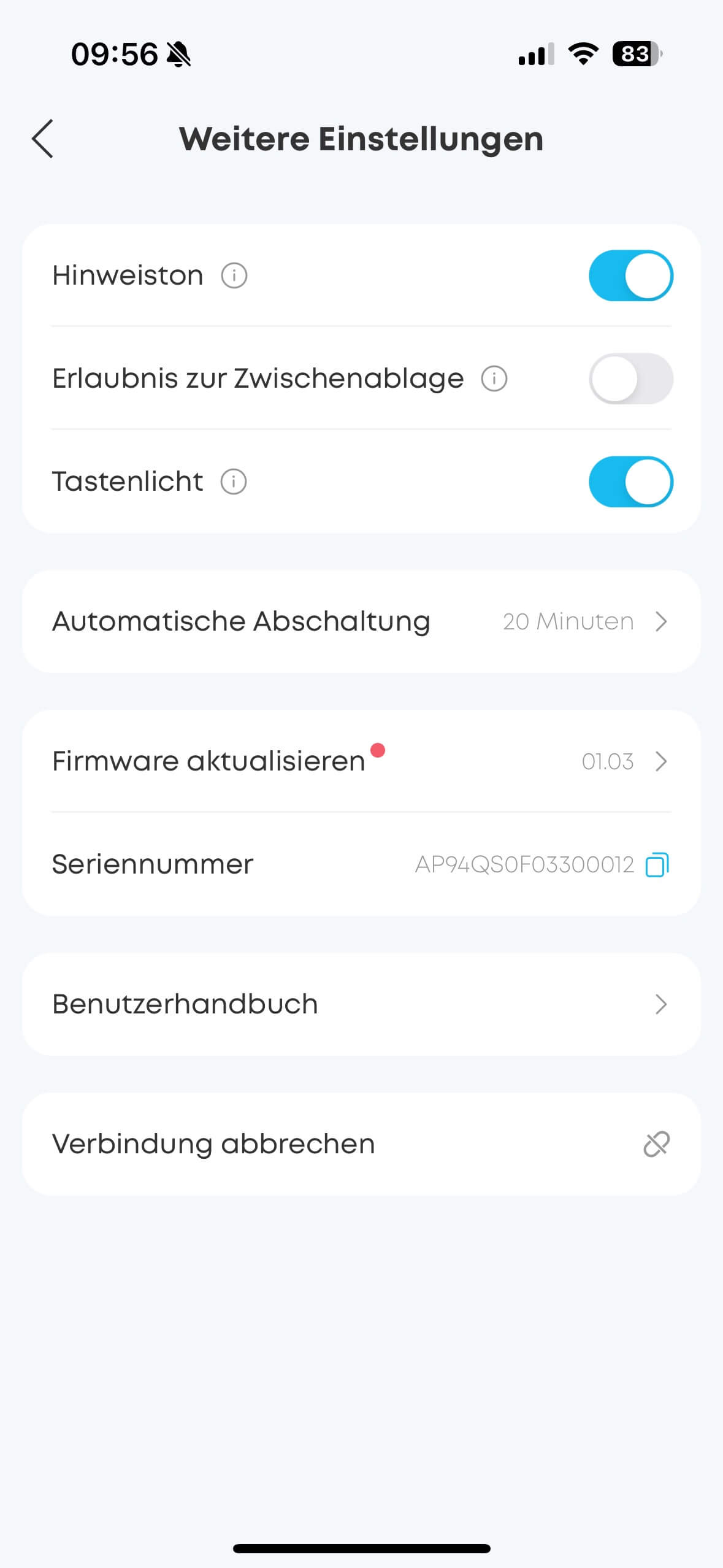Viewport: 723px width, 1568px height.
Task: Turn off the Hinweiston switch
Action: 630,275
